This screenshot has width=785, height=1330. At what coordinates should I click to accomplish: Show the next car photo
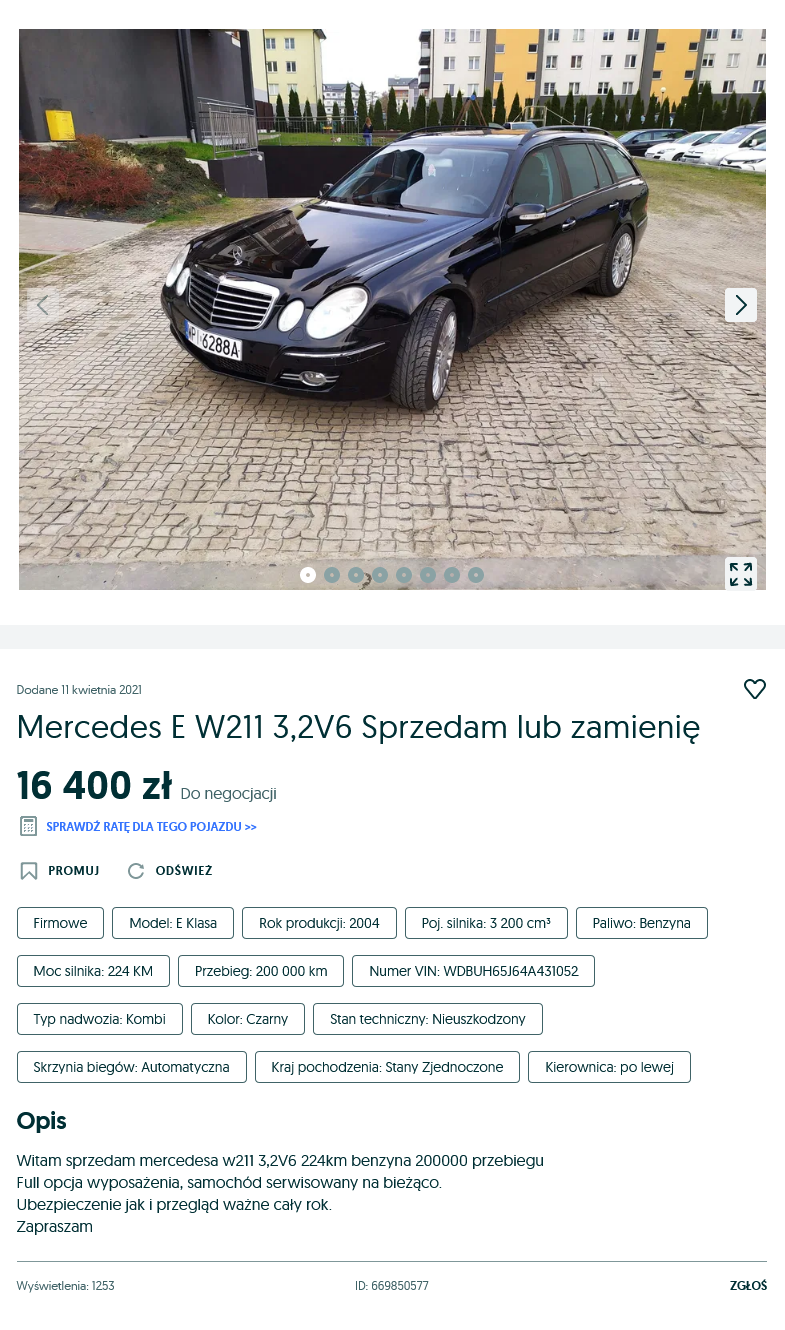tap(740, 305)
